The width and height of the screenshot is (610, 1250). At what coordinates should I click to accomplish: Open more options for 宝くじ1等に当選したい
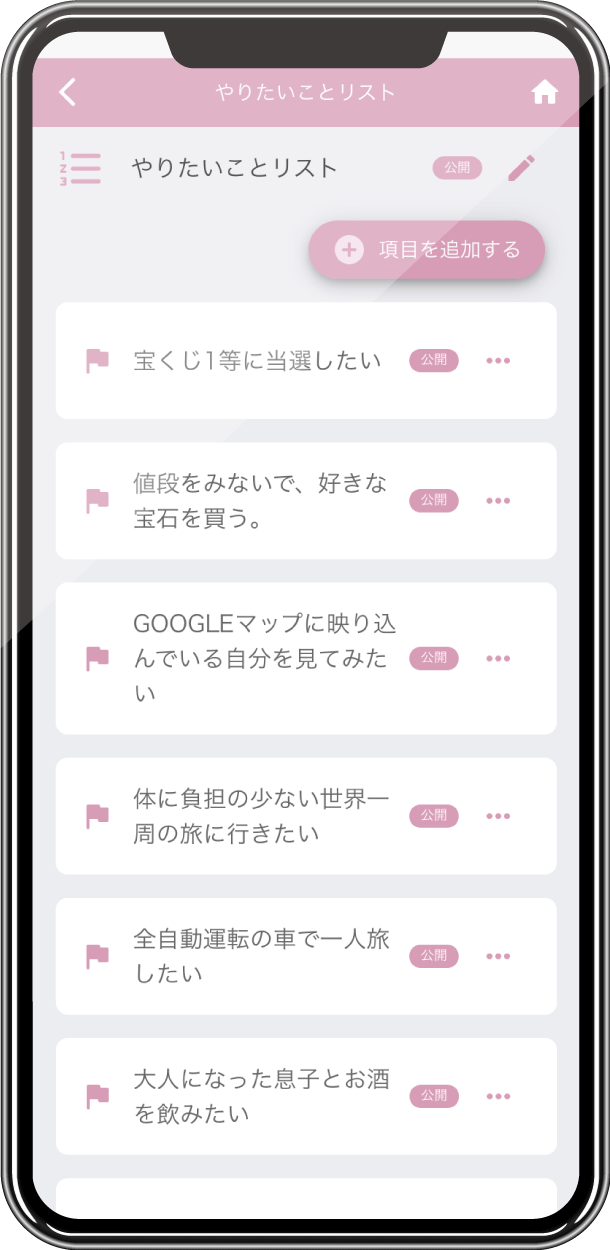coord(498,361)
